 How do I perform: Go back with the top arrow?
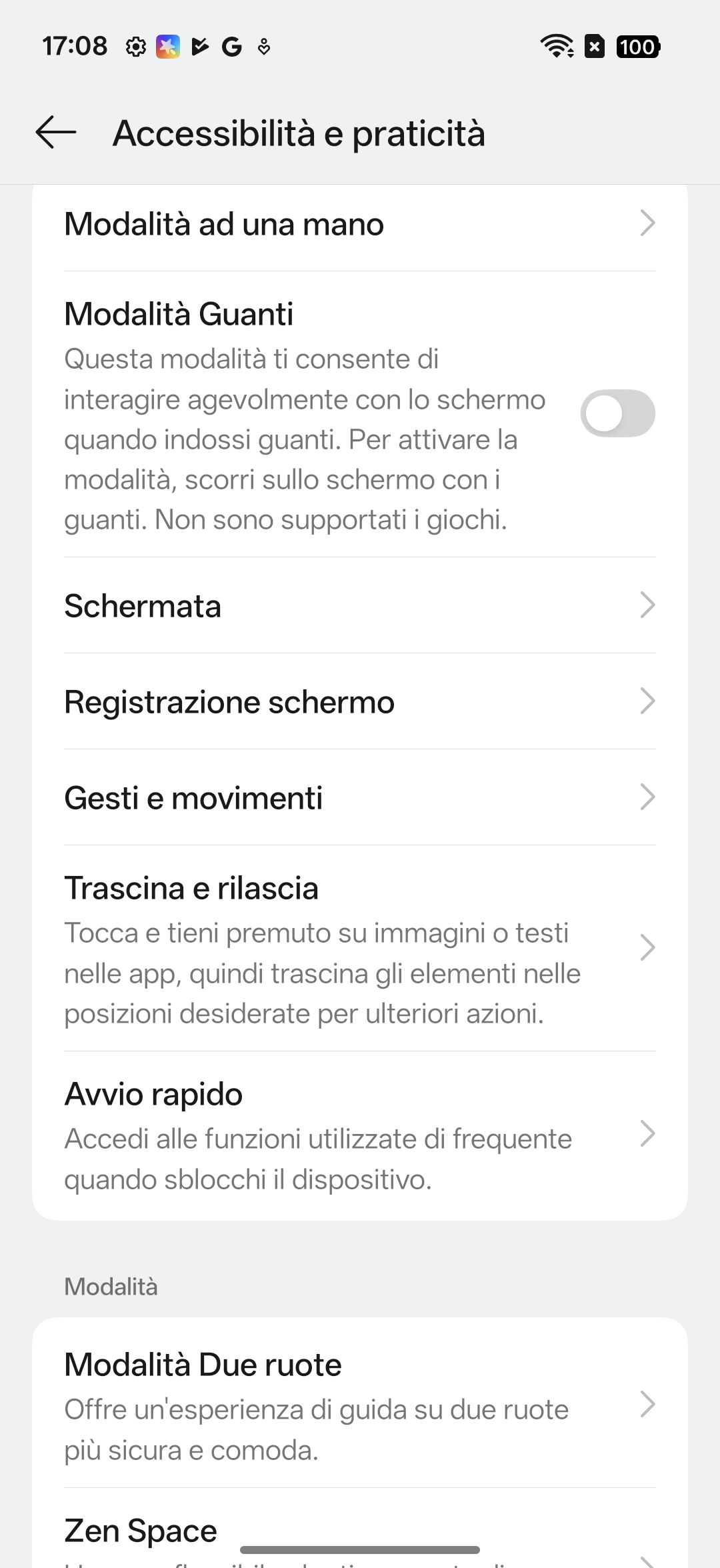coord(56,132)
